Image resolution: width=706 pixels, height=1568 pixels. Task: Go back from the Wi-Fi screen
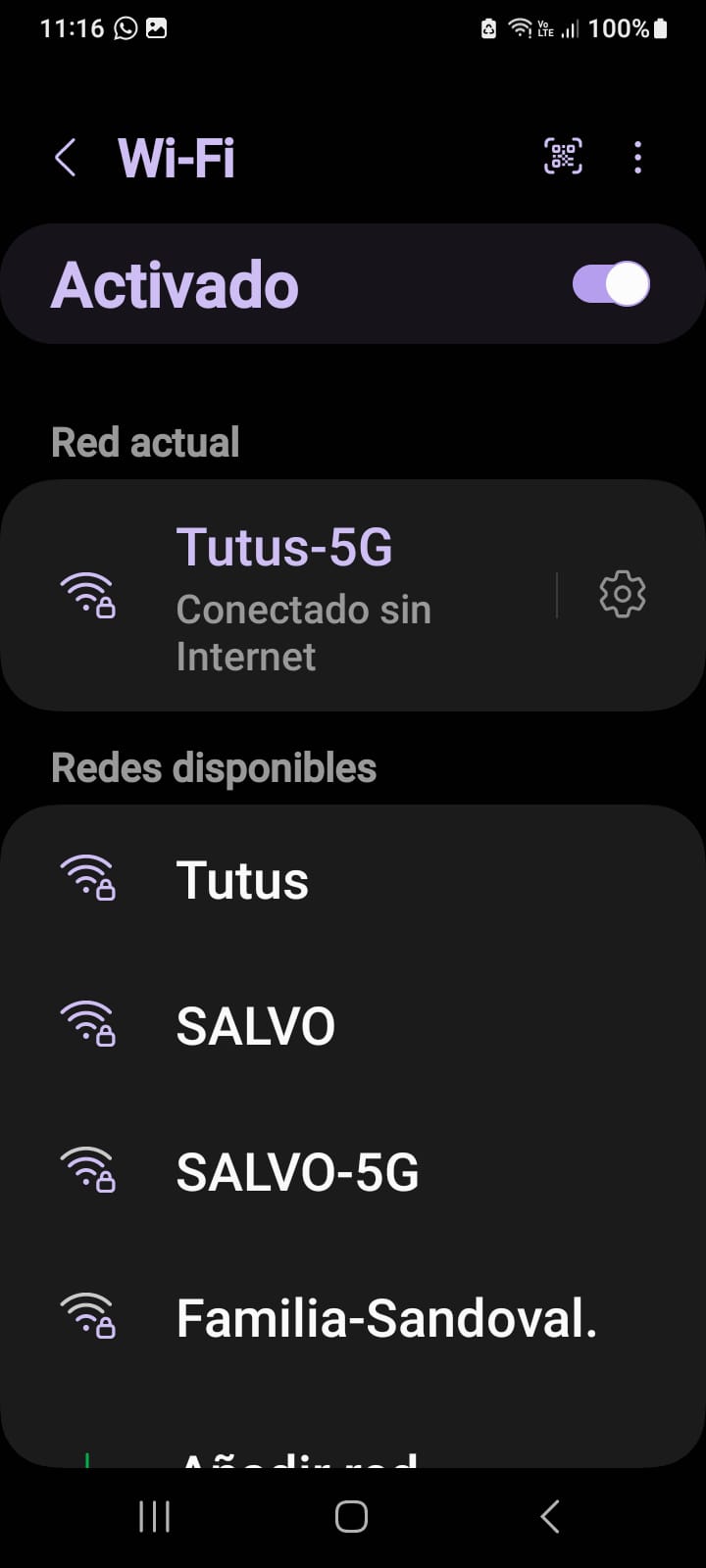point(65,158)
